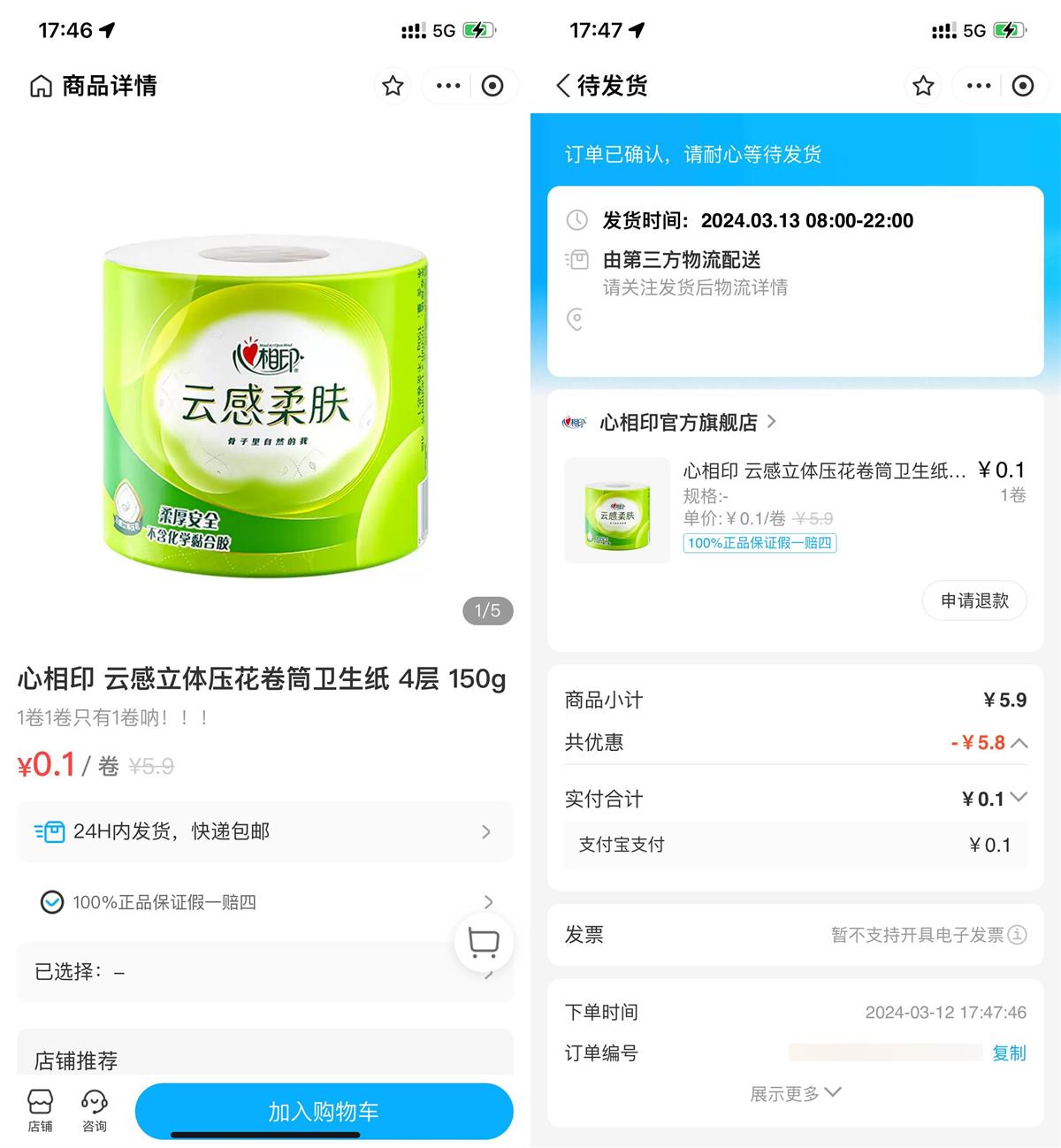
Task: Close the mini program on 待发货 screen
Action: [1022, 86]
